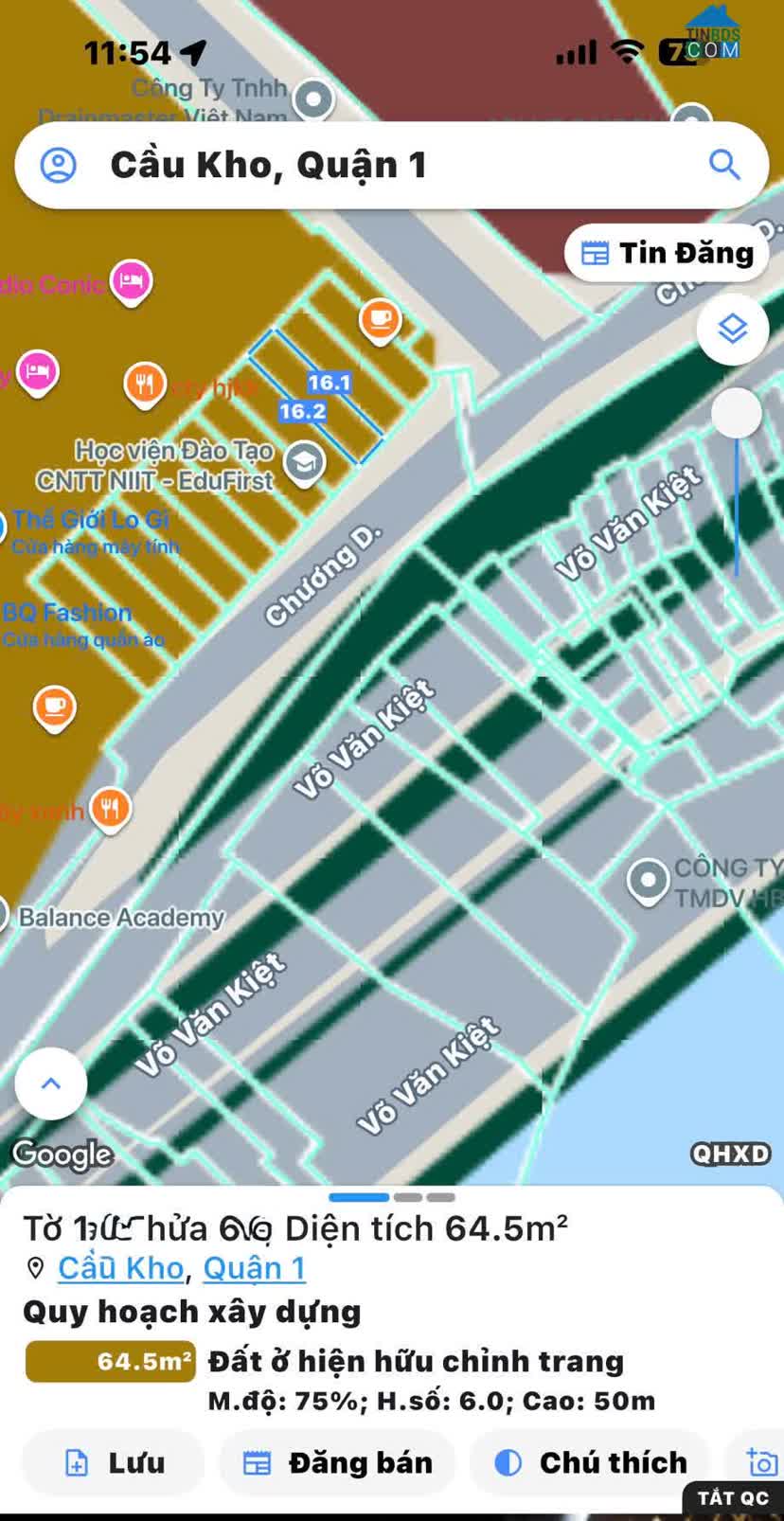Screen dimensions: 784x1521
Task: Open the map layers selector
Action: point(732,330)
